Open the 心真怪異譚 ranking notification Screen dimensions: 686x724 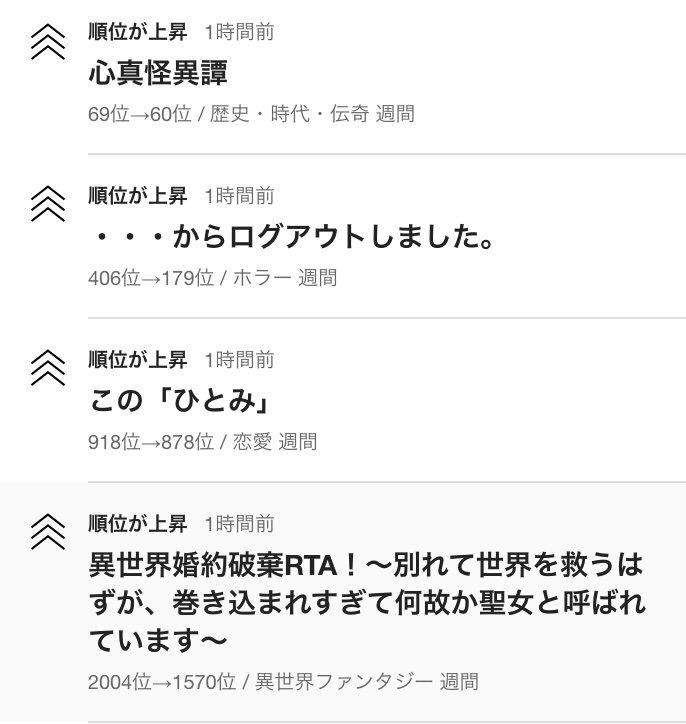(160, 73)
